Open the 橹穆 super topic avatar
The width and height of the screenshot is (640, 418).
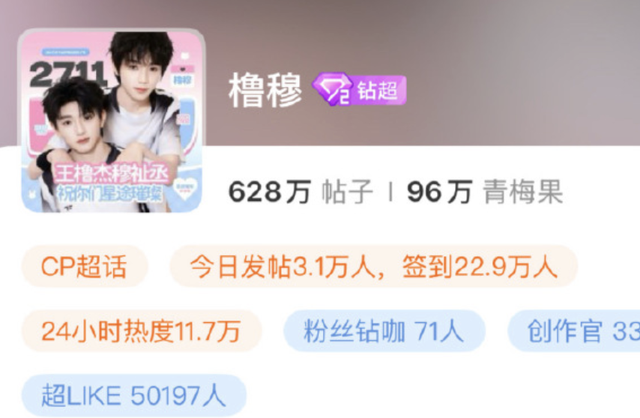112,121
